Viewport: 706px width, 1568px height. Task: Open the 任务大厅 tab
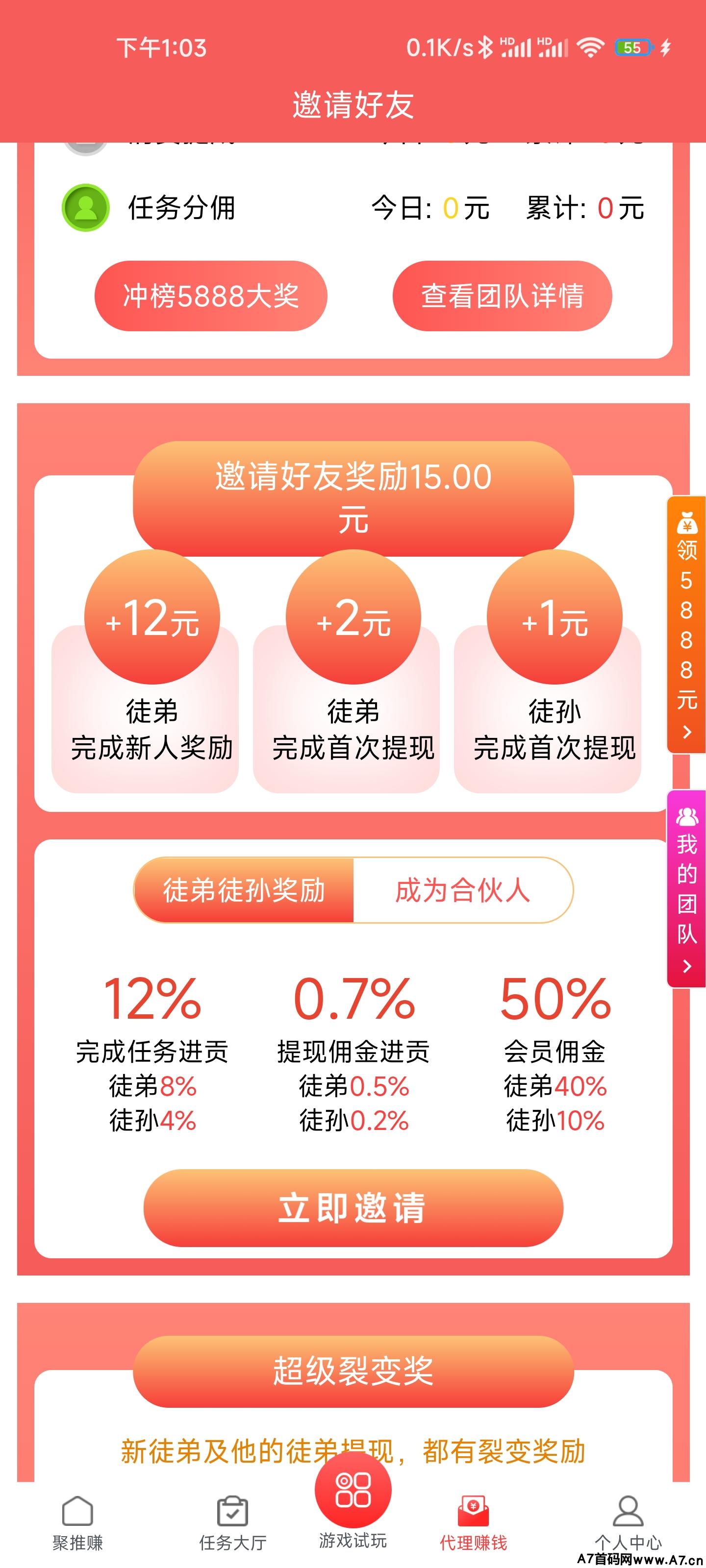[x=232, y=1522]
